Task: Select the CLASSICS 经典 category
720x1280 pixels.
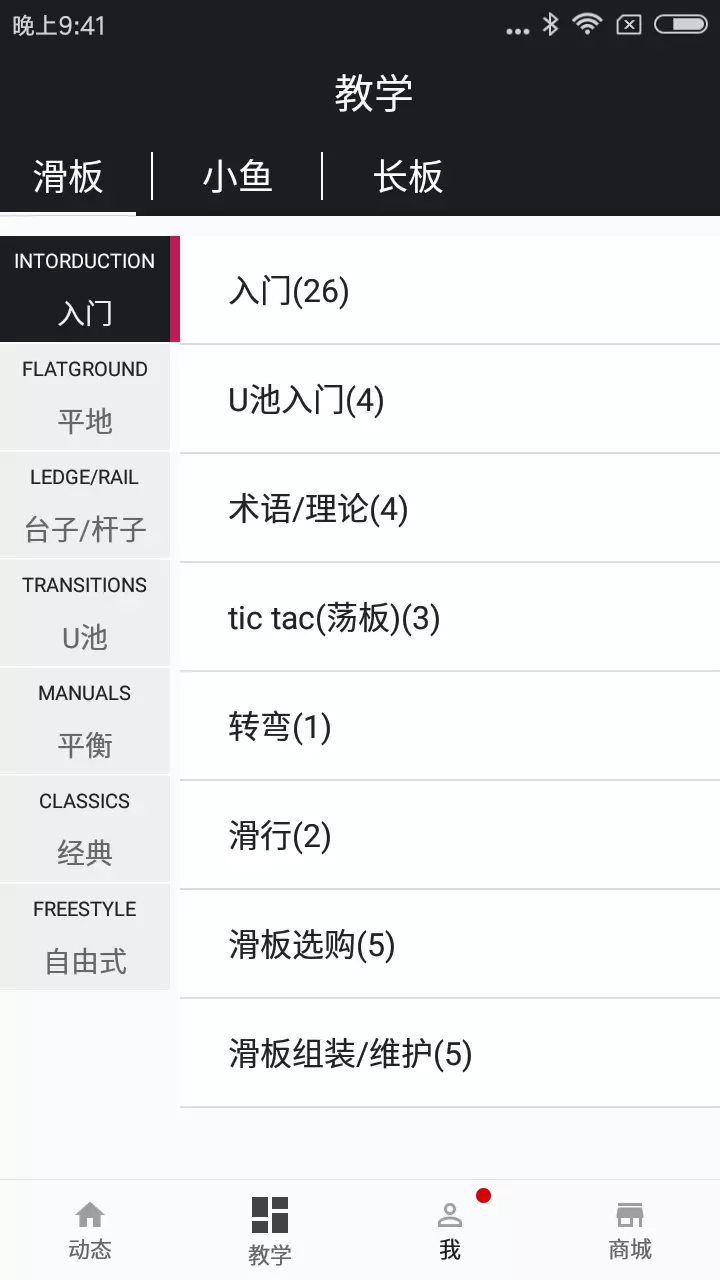Action: click(85, 829)
